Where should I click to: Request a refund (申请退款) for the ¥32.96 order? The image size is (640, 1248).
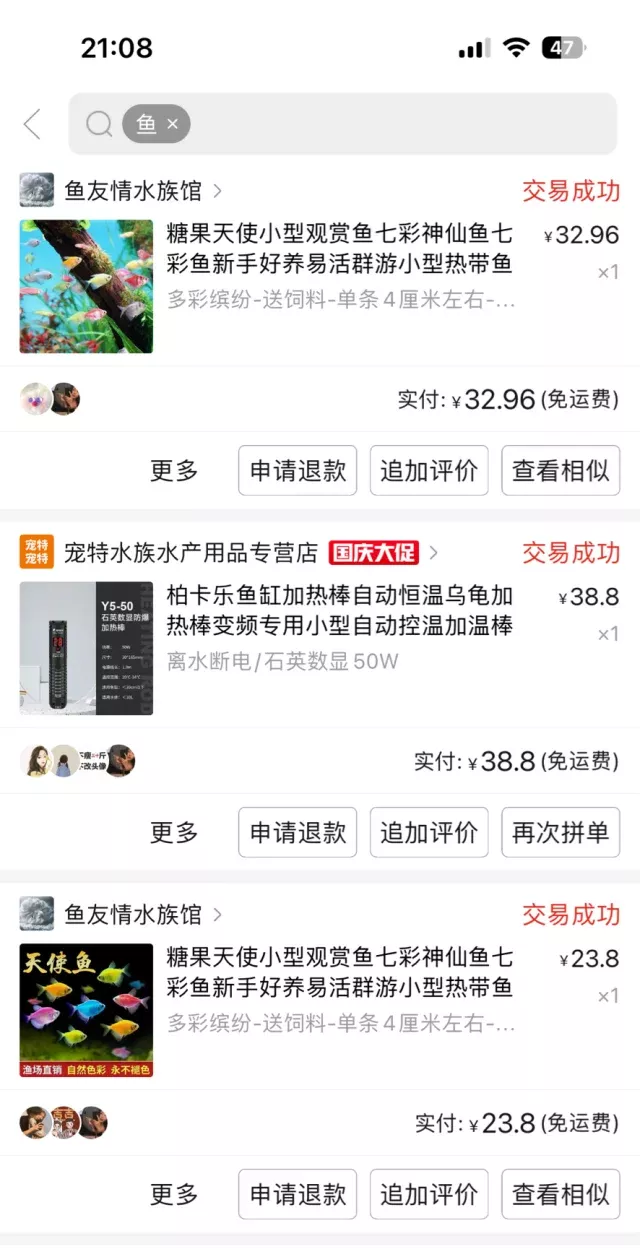(x=297, y=471)
